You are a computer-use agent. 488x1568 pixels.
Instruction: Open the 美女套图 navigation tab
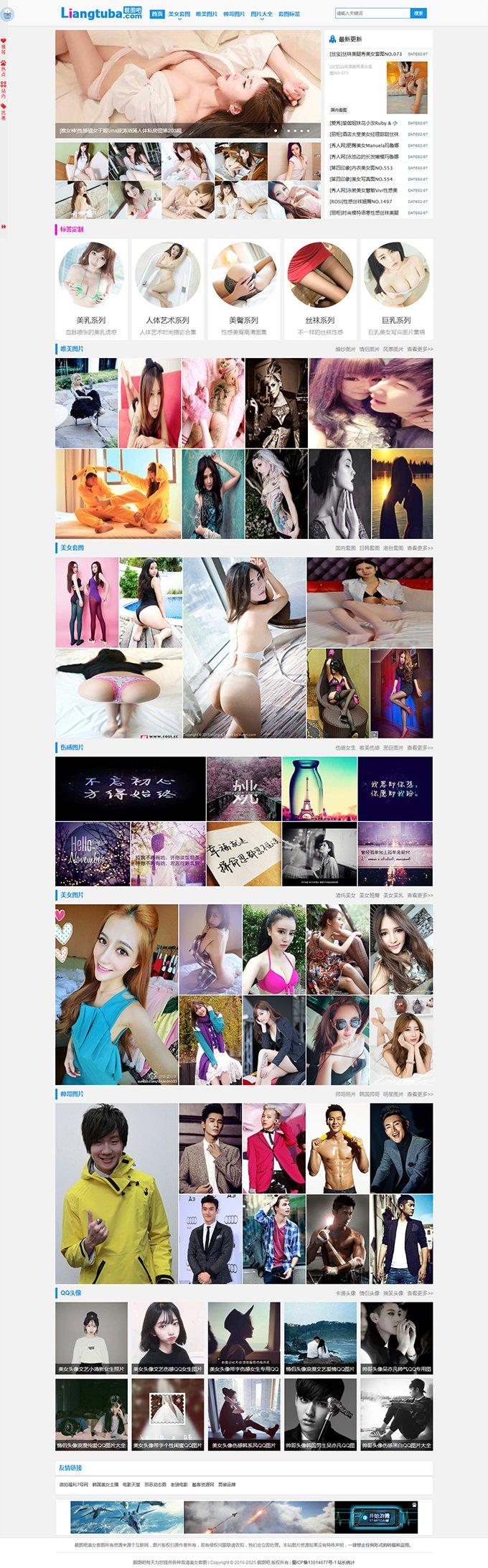coord(179,14)
